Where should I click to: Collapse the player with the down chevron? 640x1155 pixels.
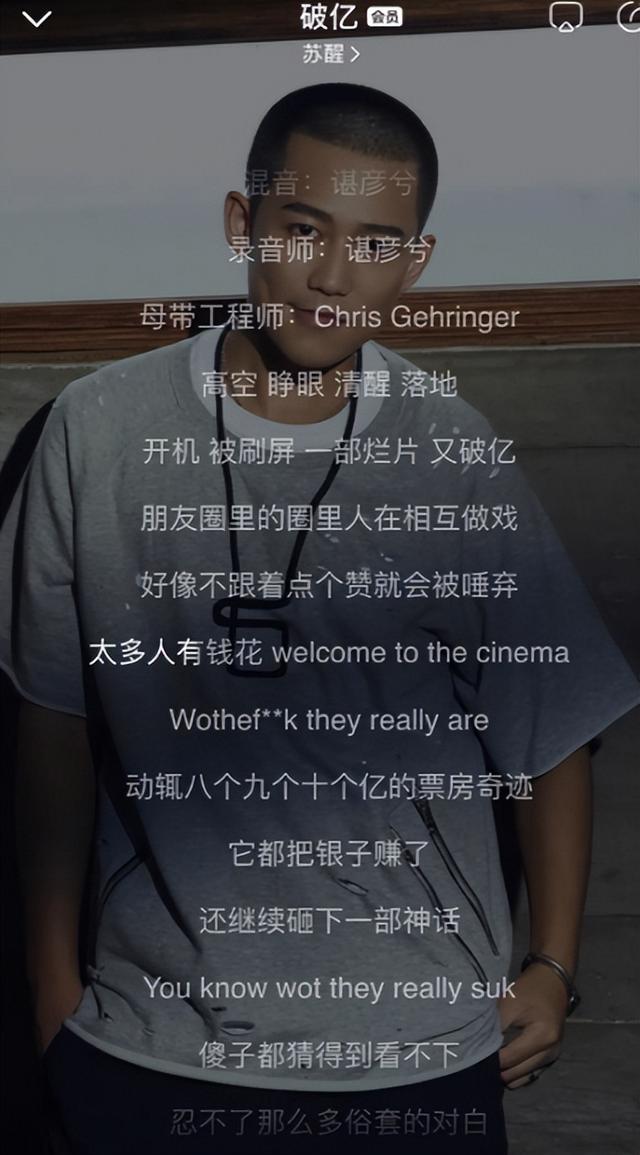coord(37,18)
